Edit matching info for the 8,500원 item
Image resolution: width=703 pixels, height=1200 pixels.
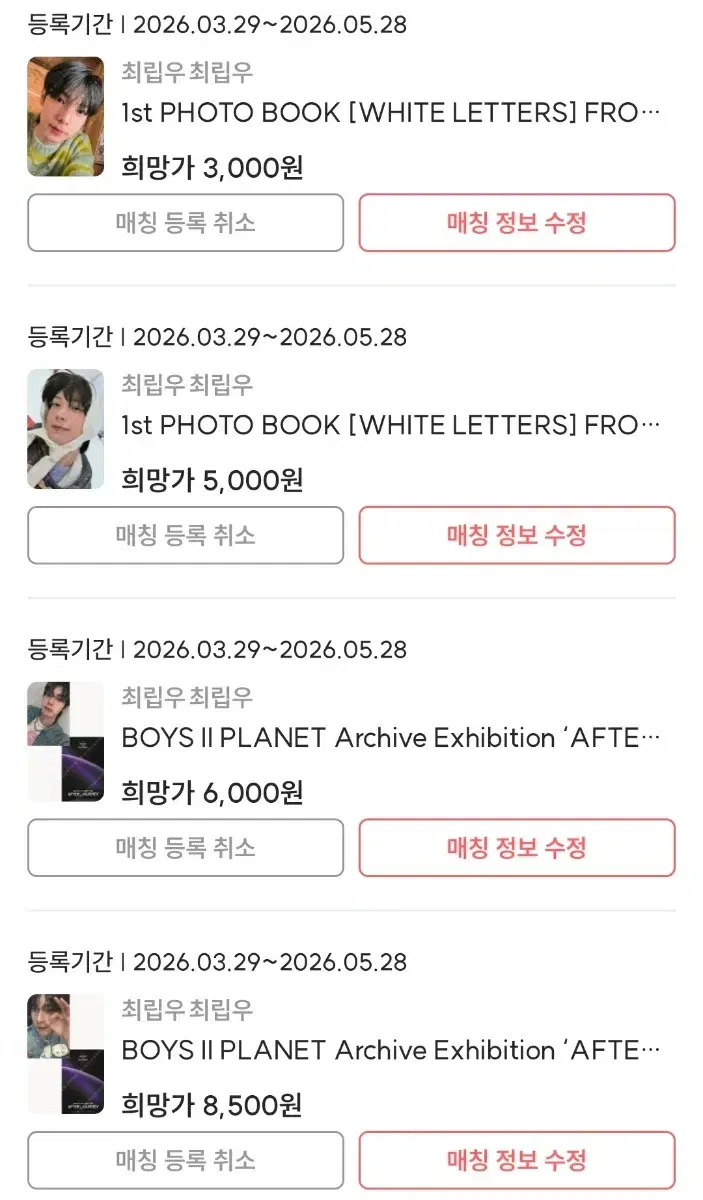coord(517,1160)
